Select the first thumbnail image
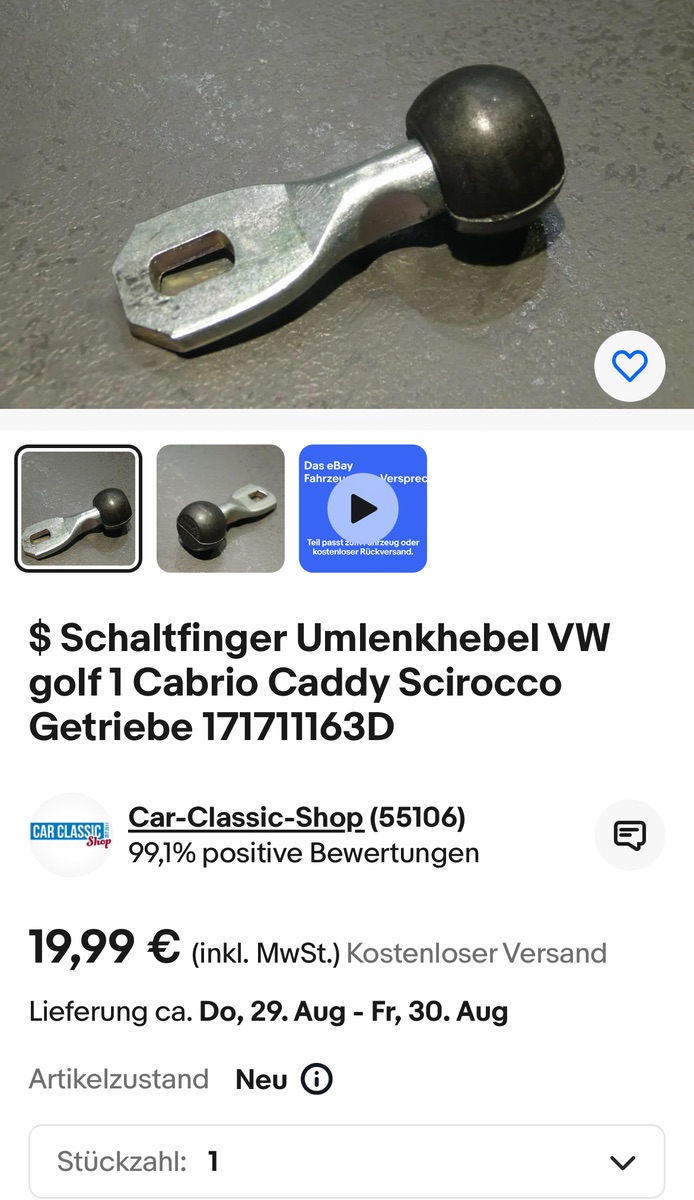The image size is (694, 1200). [78, 508]
